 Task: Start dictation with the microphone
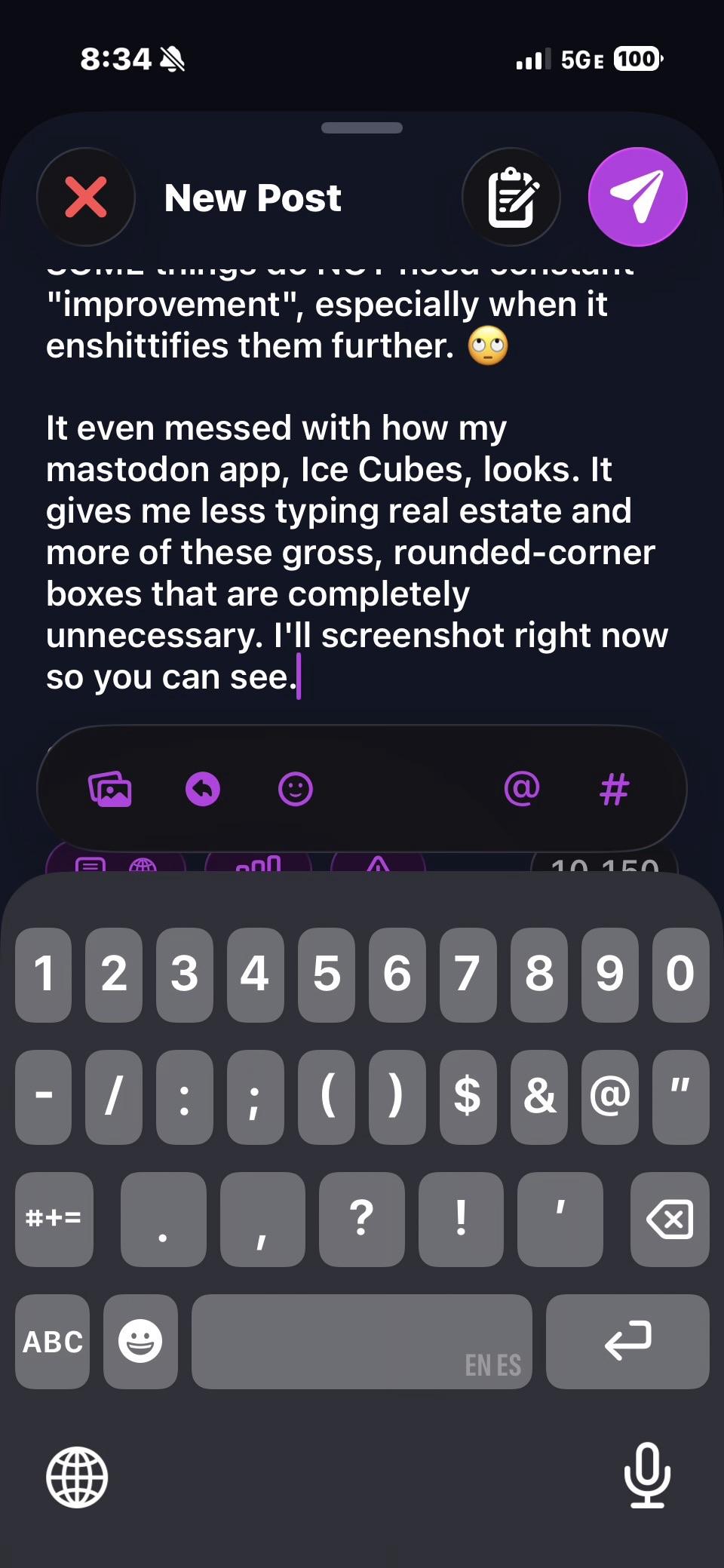tap(647, 1476)
